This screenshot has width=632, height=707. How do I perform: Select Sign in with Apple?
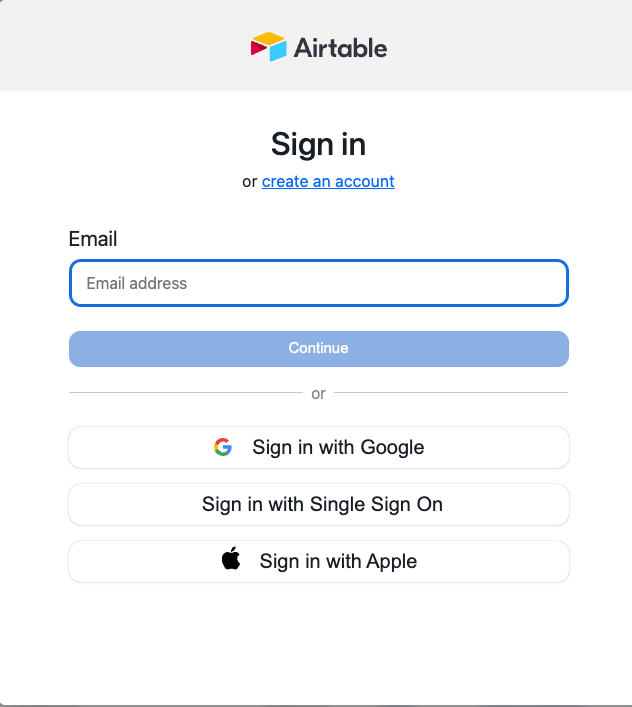click(318, 561)
